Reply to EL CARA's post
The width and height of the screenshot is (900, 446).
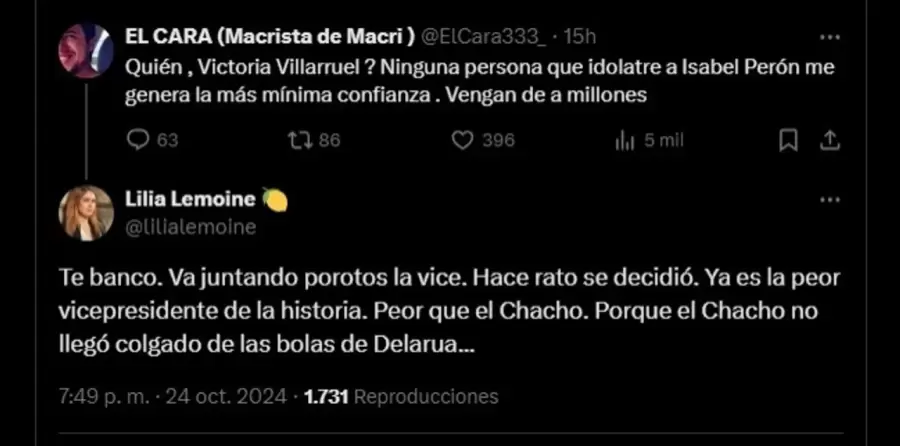pos(141,141)
